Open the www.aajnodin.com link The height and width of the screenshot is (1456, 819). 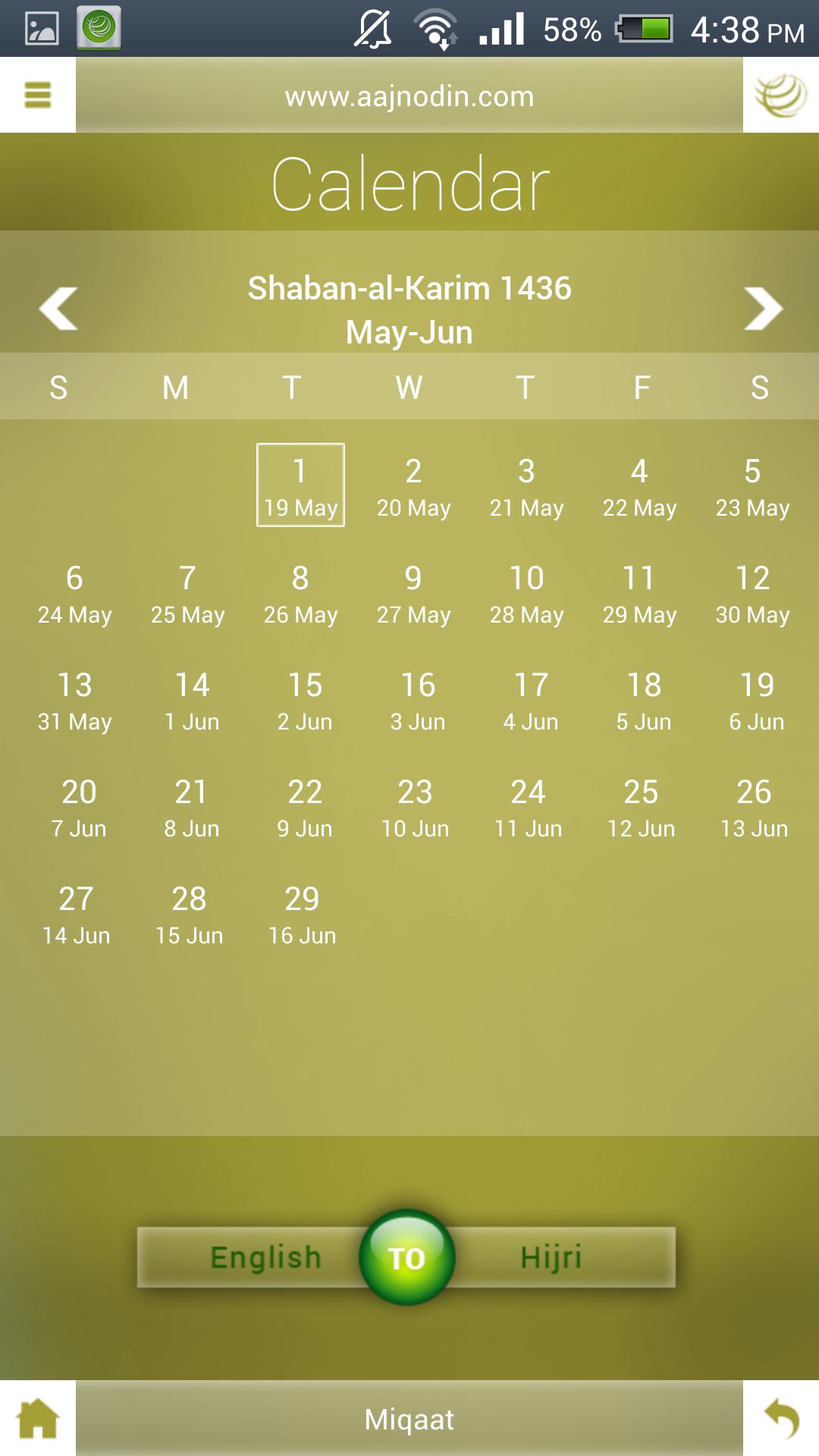click(x=409, y=96)
